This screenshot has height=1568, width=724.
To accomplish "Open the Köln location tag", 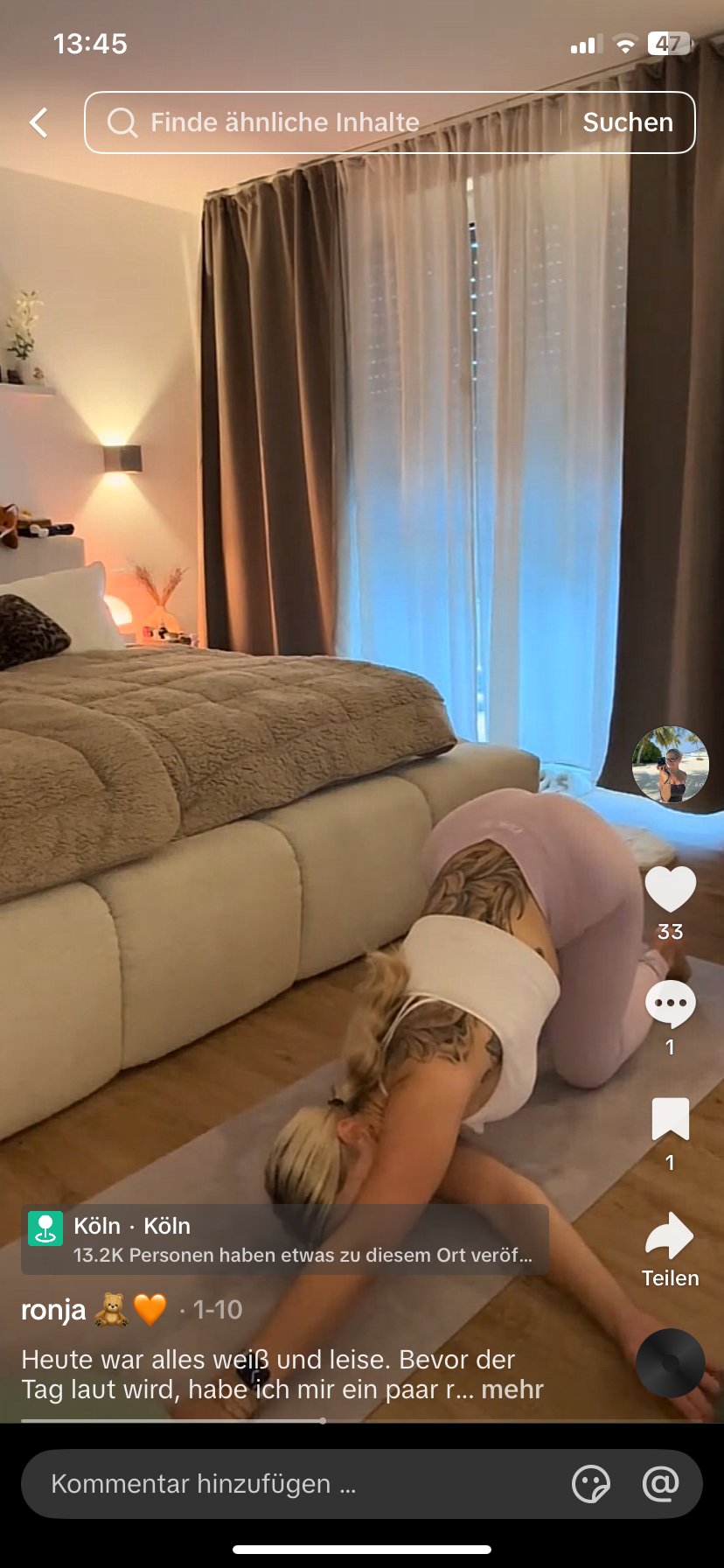I will 284,1239.
